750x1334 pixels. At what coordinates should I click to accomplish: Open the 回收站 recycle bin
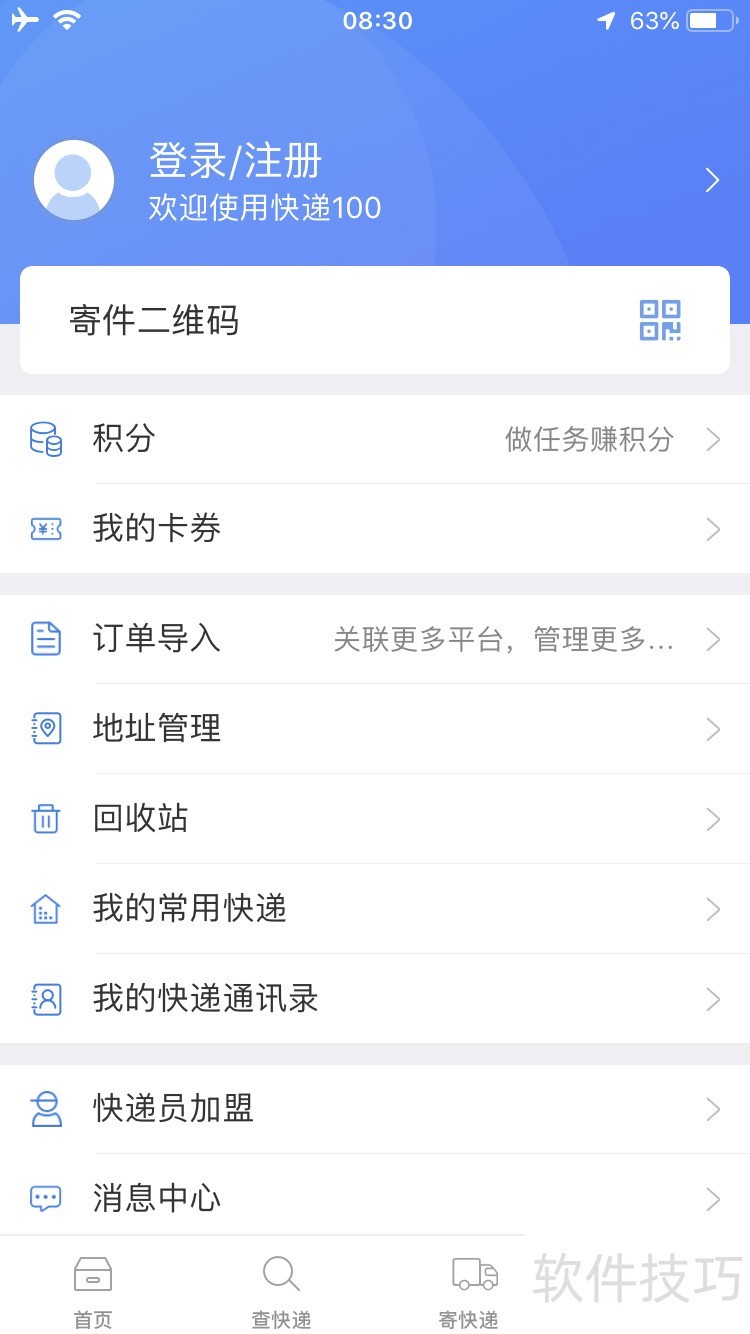point(374,819)
